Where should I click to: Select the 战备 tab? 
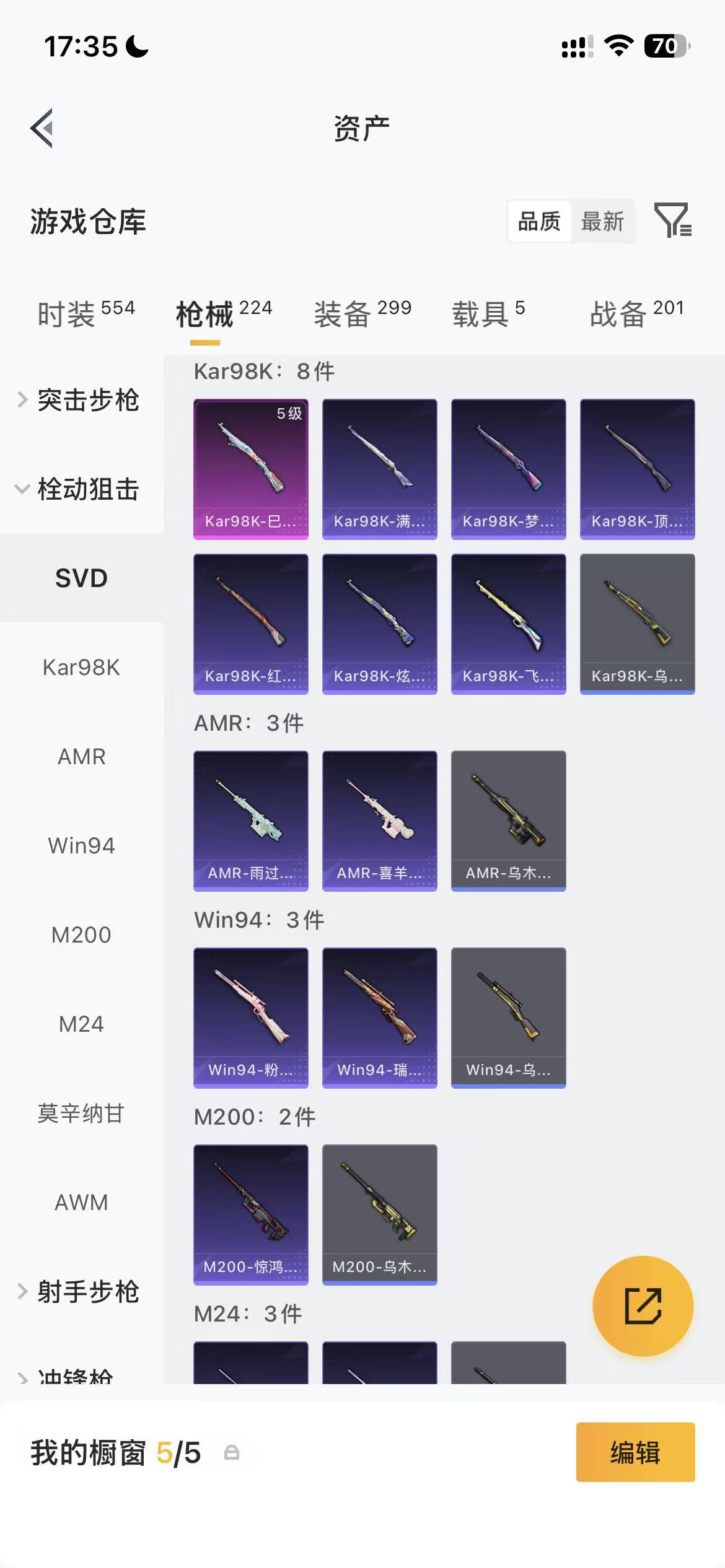tap(637, 313)
